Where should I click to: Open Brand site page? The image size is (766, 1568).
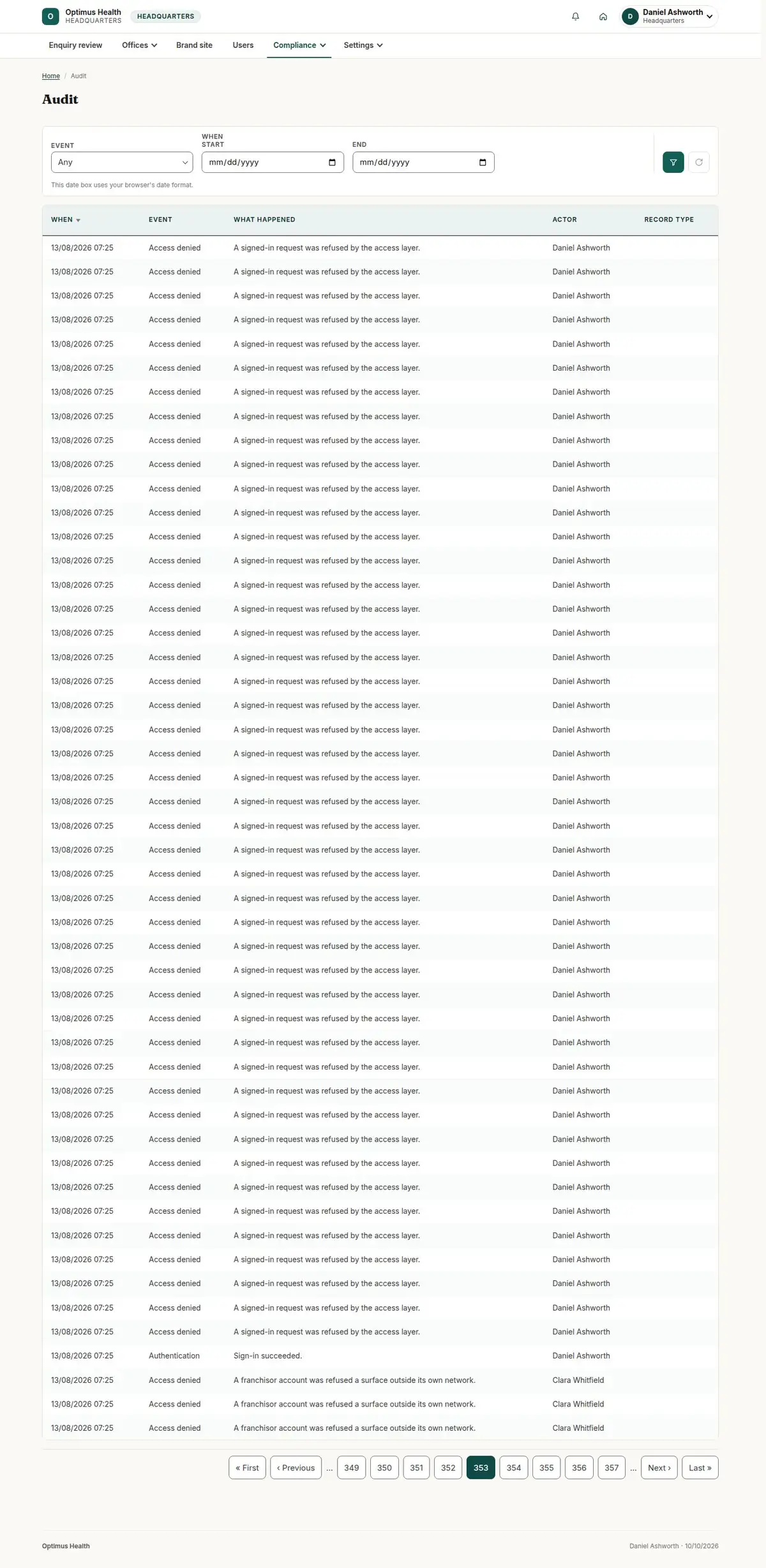[x=194, y=45]
